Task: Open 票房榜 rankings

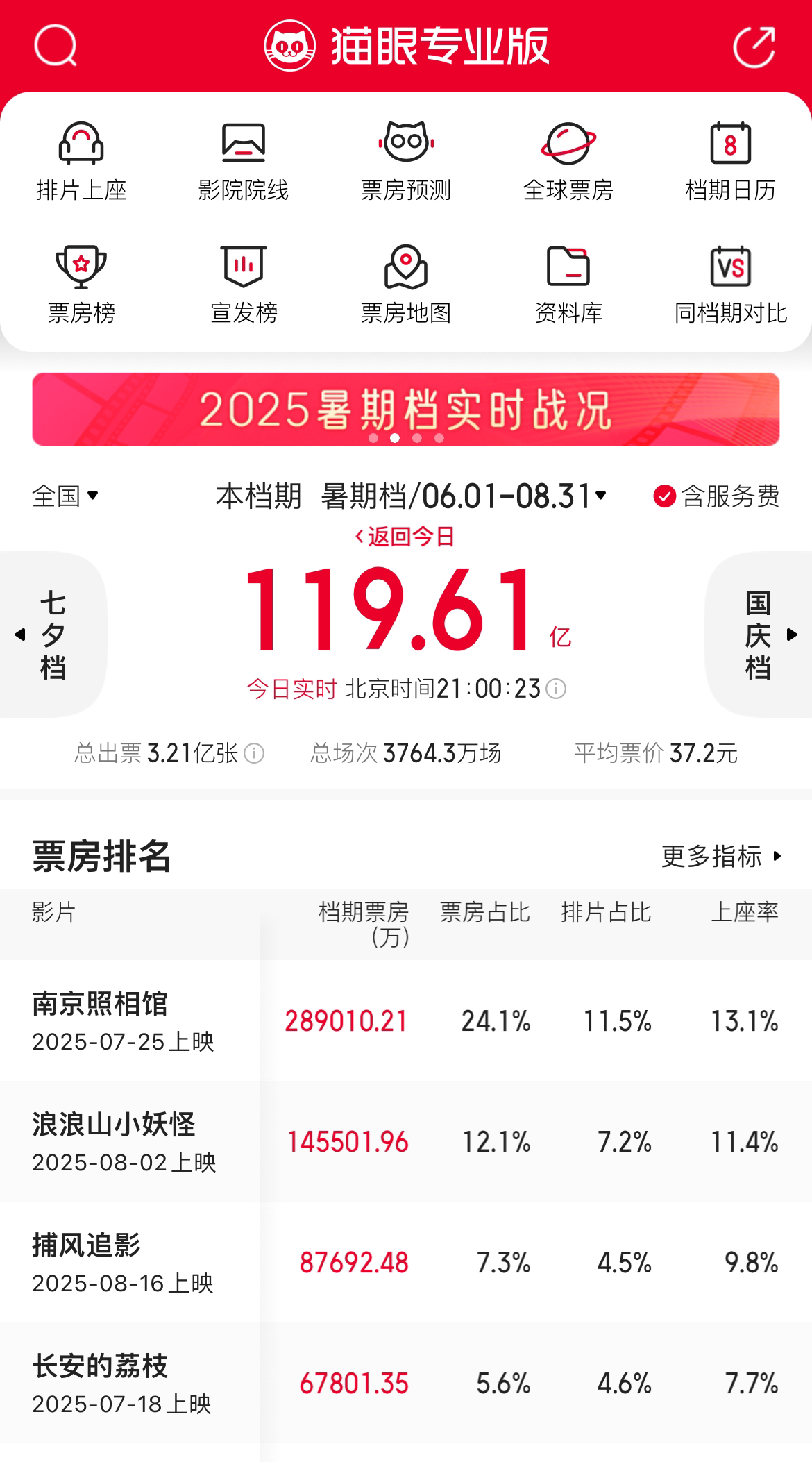Action: click(x=81, y=285)
